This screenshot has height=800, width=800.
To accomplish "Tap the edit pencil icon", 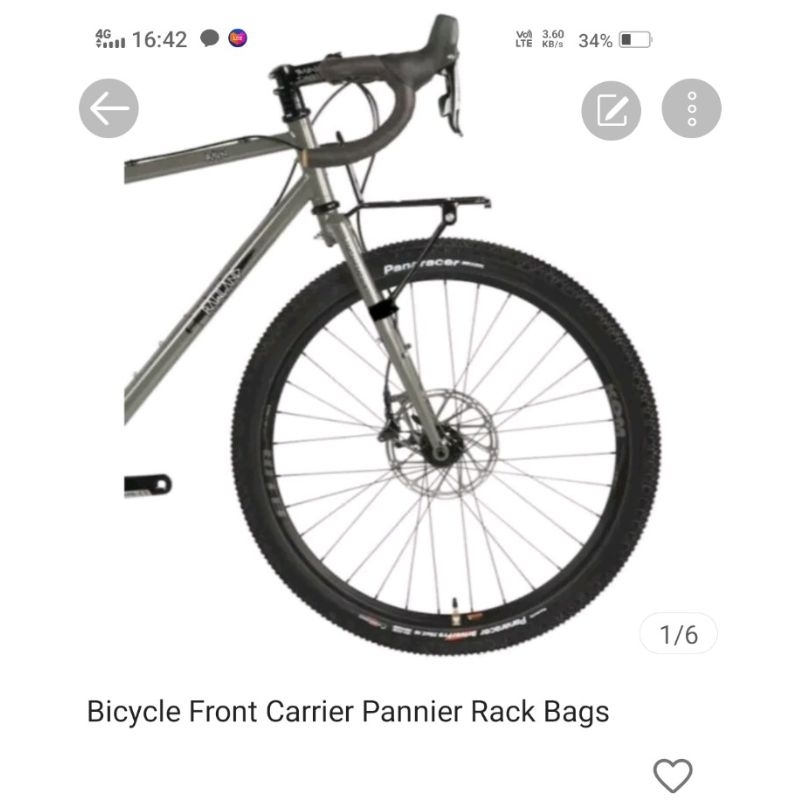I will tap(611, 108).
